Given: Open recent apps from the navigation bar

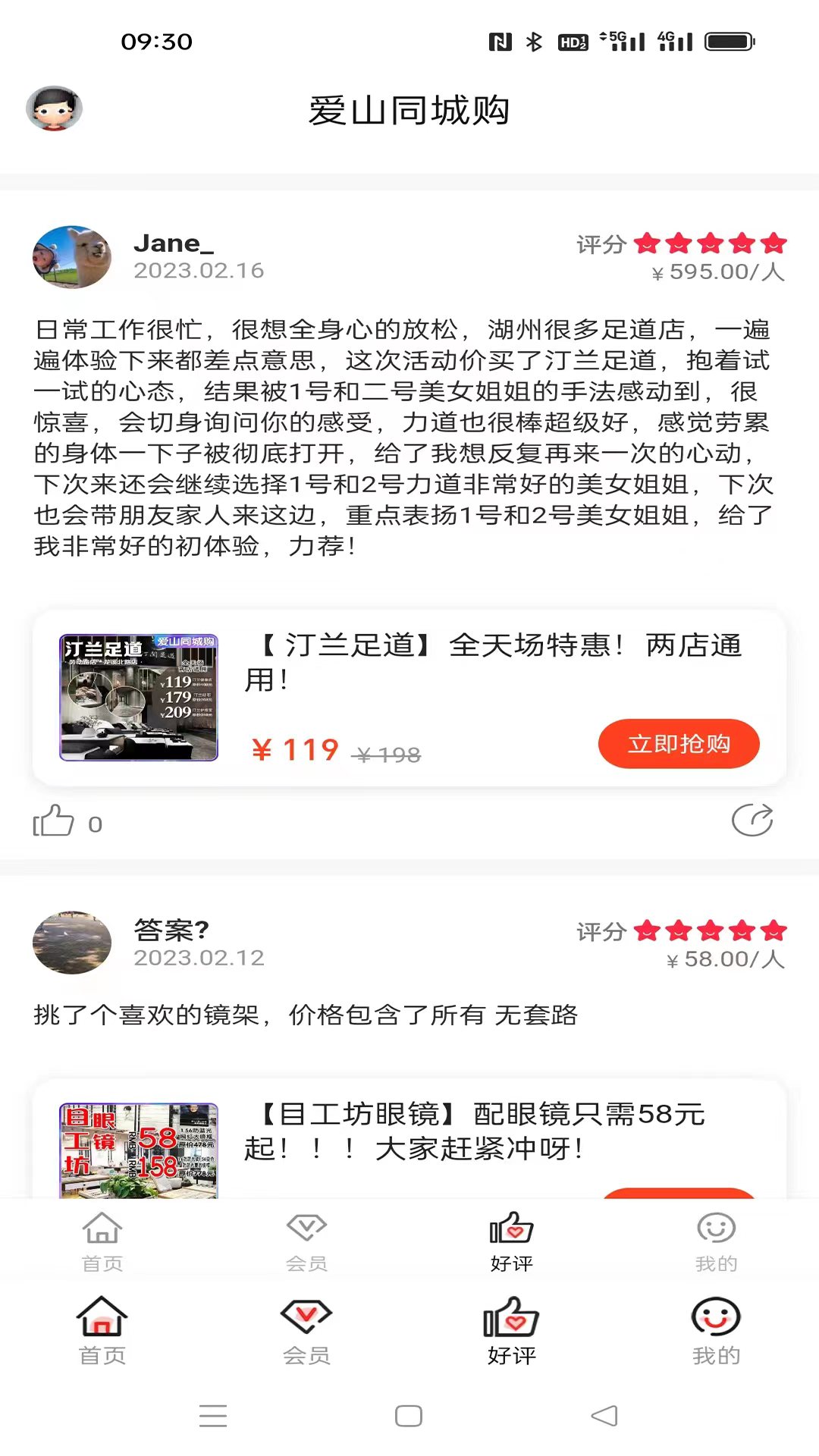Looking at the screenshot, I should (213, 1416).
